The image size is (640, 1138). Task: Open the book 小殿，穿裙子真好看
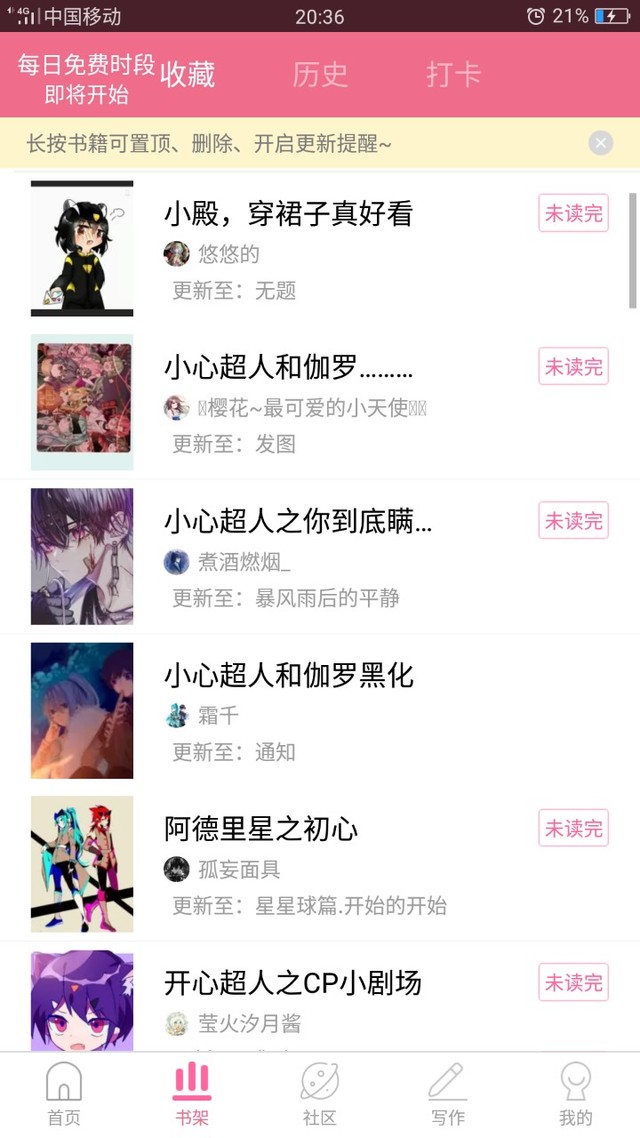point(320,248)
